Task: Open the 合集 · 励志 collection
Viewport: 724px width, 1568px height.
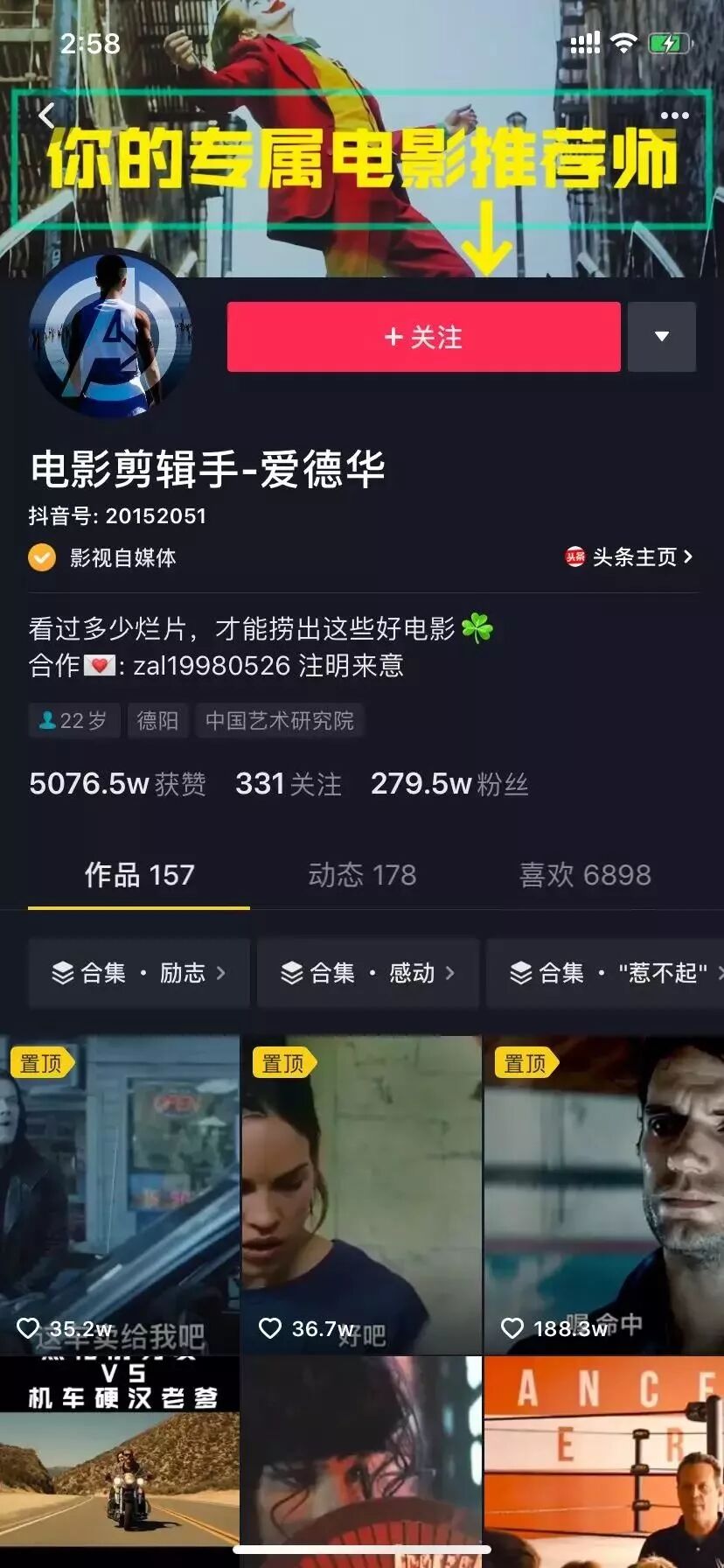Action: tap(139, 973)
